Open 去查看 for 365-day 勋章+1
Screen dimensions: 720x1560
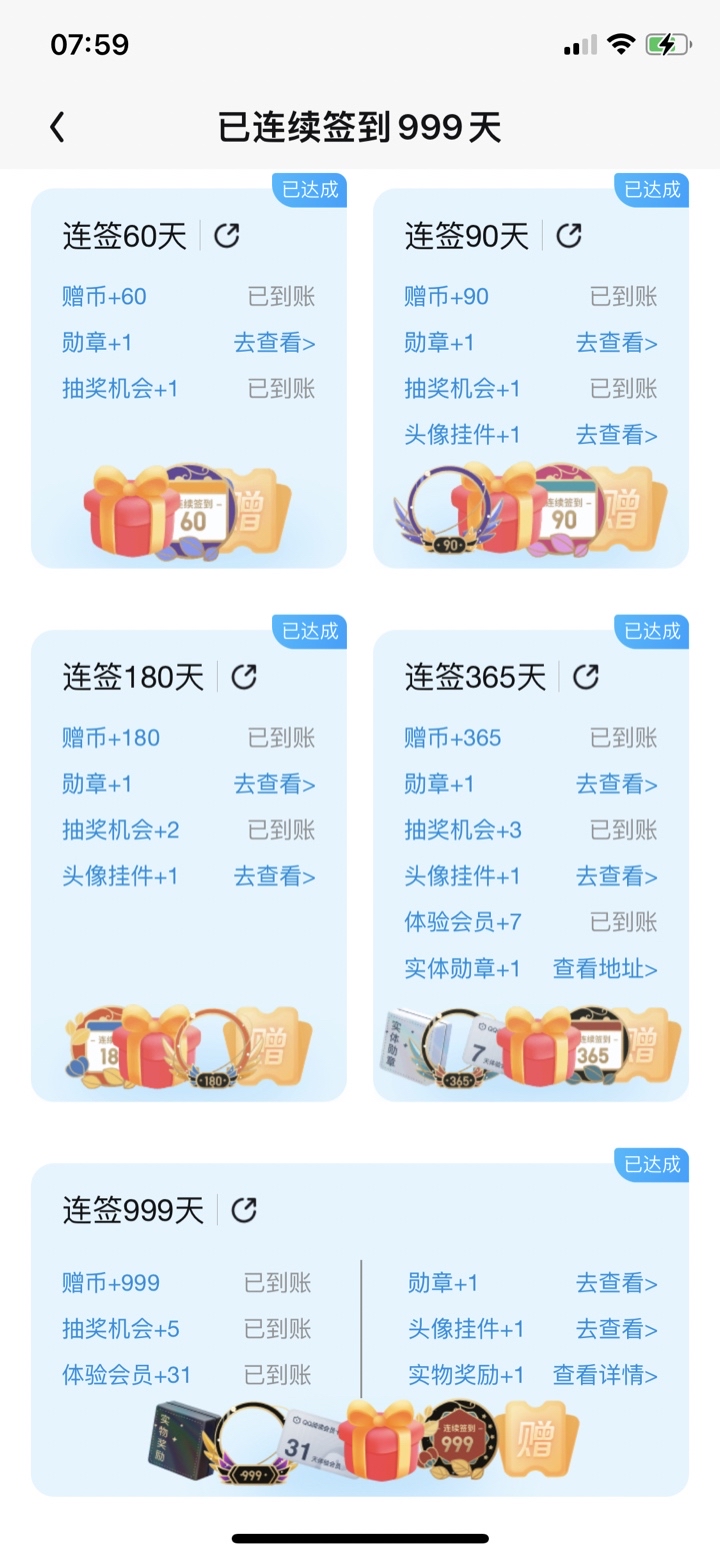[617, 784]
